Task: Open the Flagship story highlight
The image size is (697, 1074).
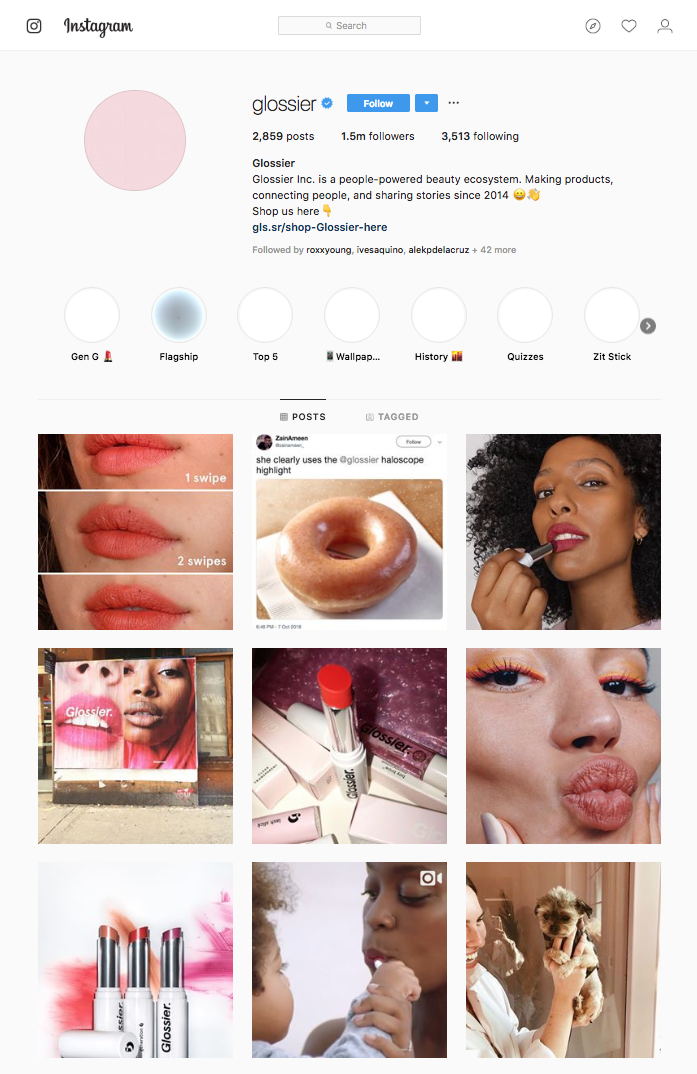Action: point(179,316)
